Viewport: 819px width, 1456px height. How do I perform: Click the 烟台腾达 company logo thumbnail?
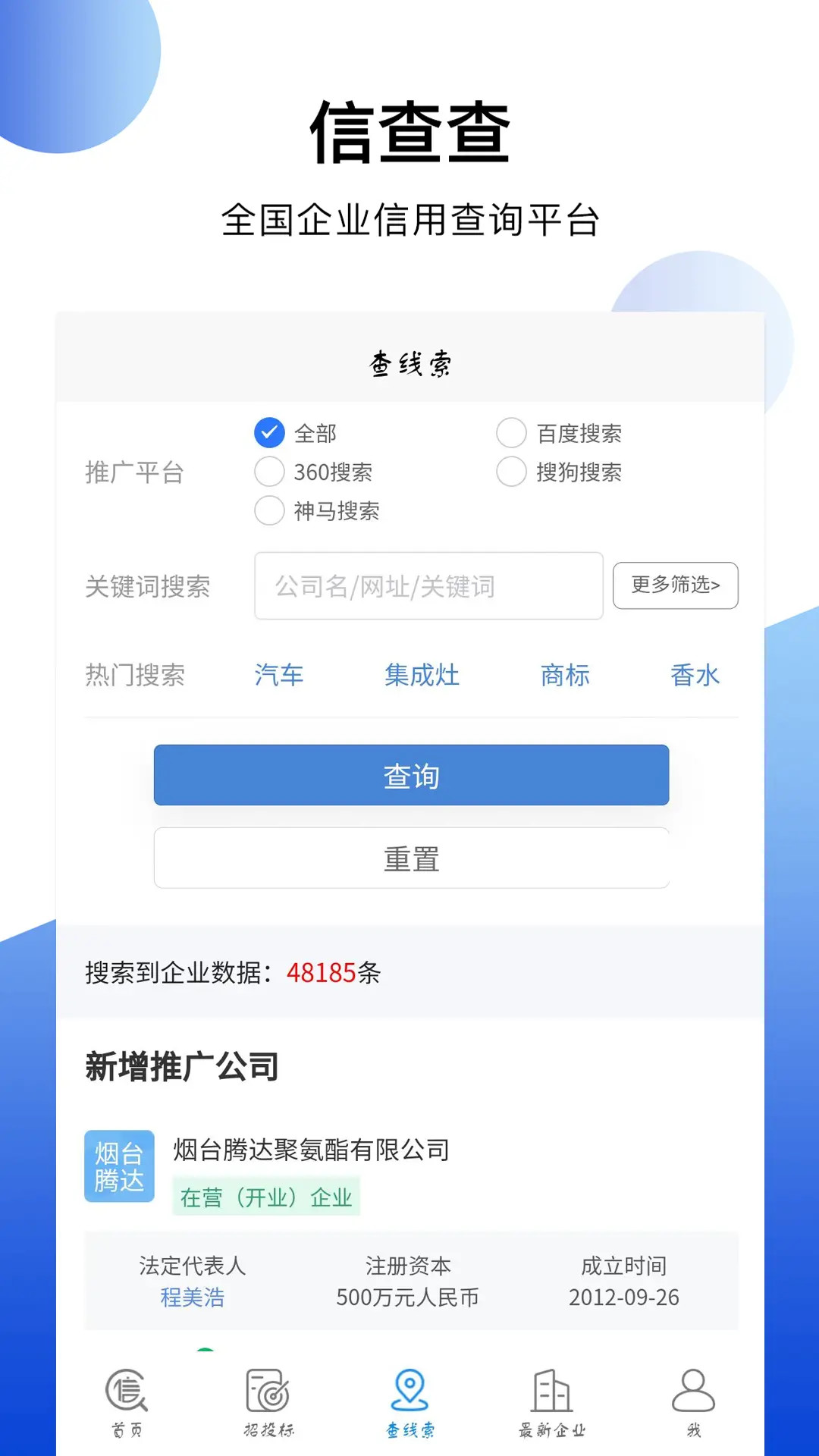click(x=119, y=1166)
